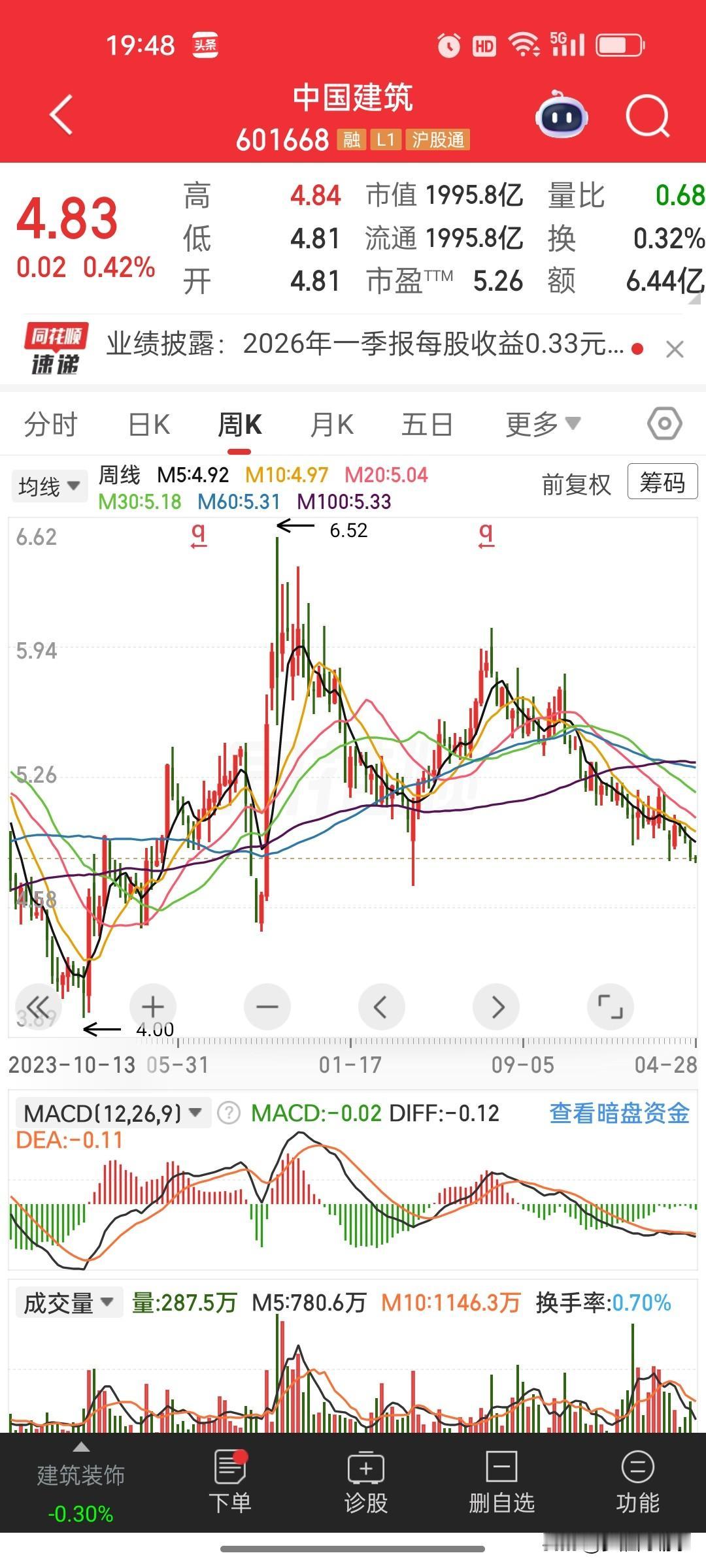Zoom out on the K-line chart
This screenshot has height=1568, width=706.
pos(267,1007)
